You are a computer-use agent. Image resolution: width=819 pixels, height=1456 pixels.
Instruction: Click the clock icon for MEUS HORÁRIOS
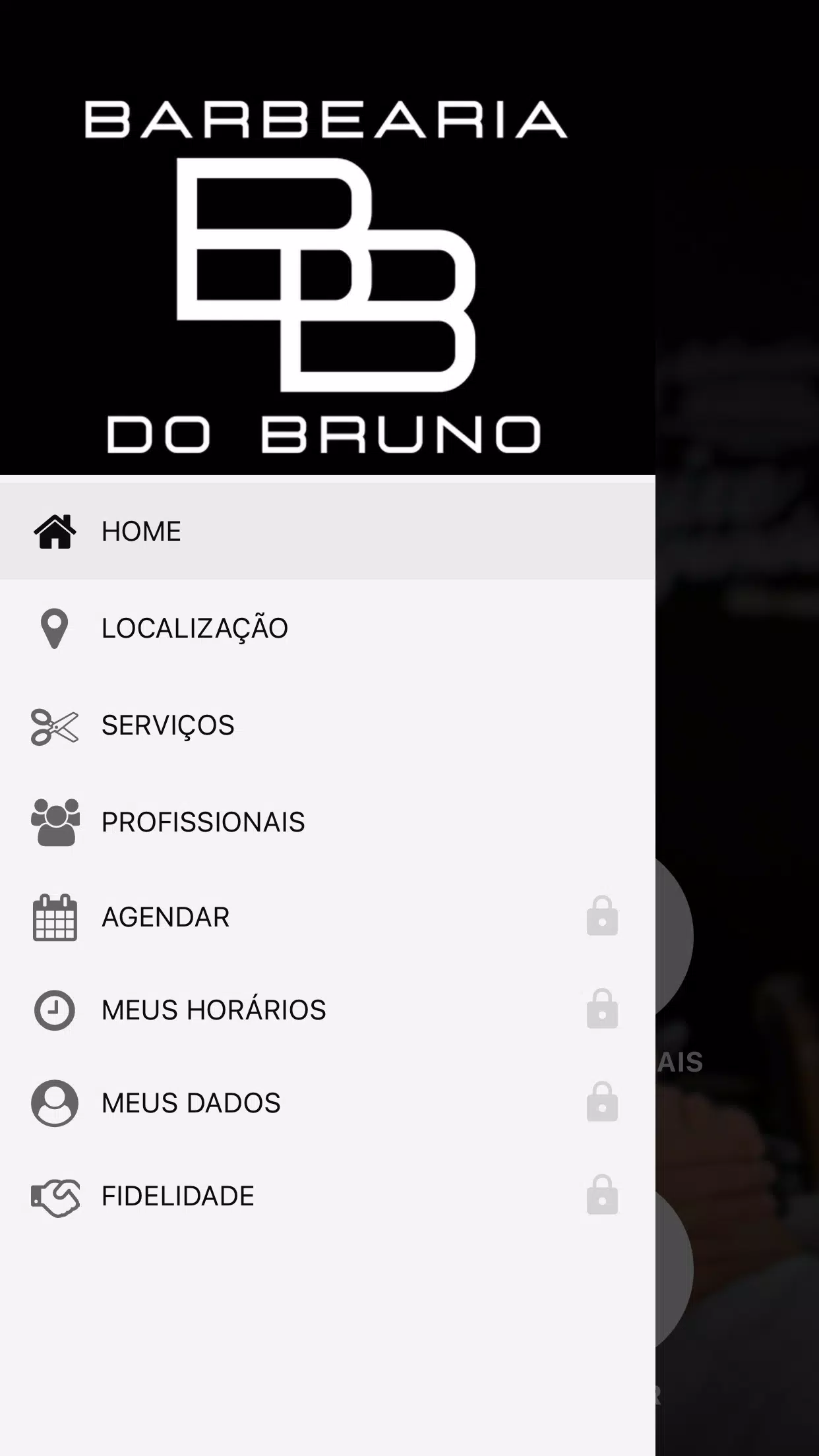(x=55, y=1009)
